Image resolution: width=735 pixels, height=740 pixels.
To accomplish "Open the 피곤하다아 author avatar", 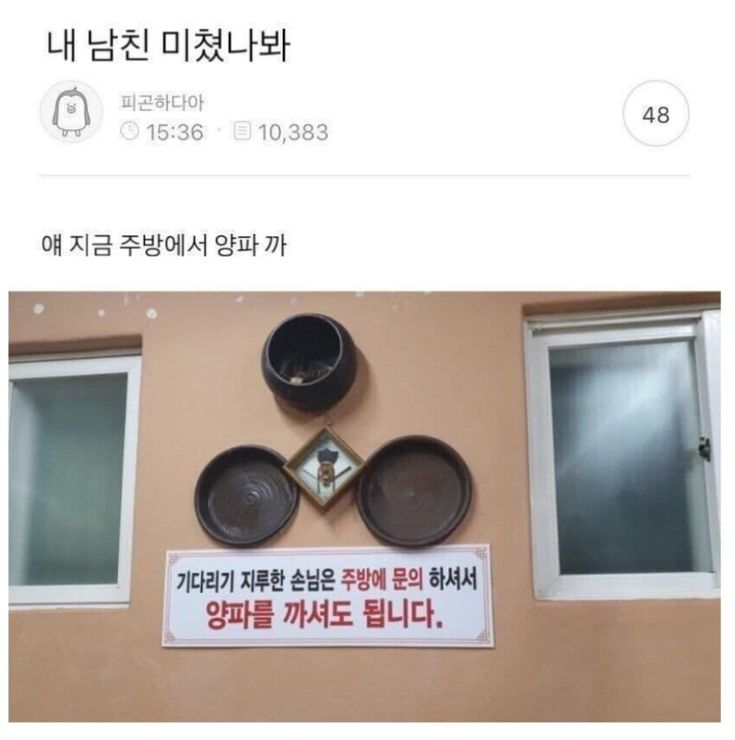I will pos(71,113).
